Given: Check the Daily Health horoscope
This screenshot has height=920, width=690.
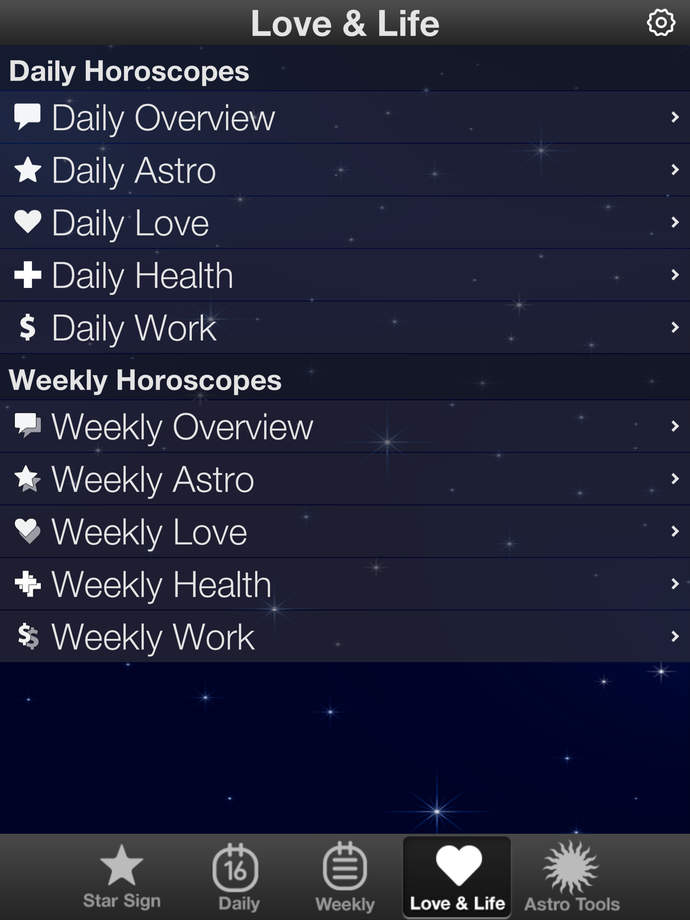Looking at the screenshot, I should (x=345, y=276).
